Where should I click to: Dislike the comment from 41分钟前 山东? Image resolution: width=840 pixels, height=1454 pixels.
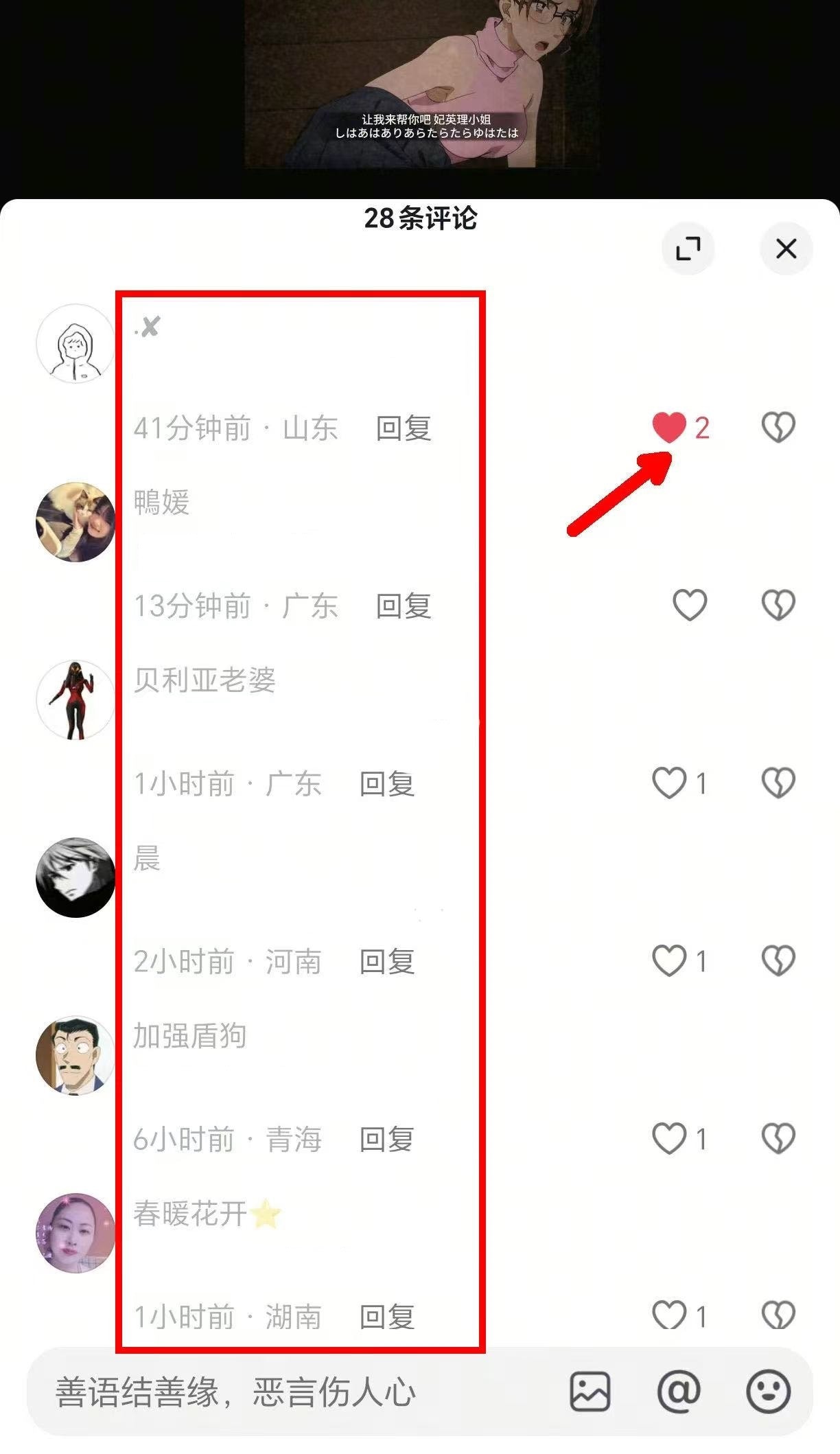(x=778, y=427)
